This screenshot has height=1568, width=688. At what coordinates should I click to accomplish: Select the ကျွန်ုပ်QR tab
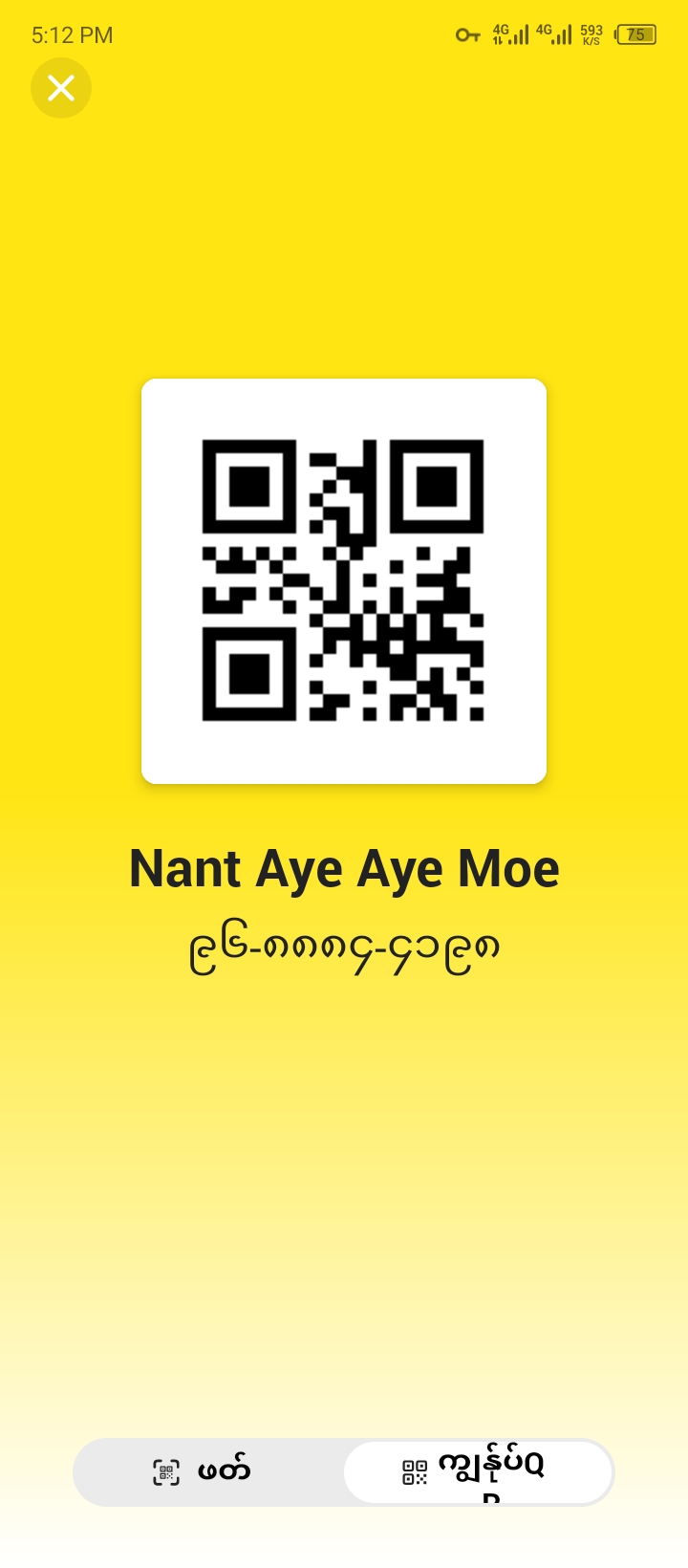click(478, 1471)
